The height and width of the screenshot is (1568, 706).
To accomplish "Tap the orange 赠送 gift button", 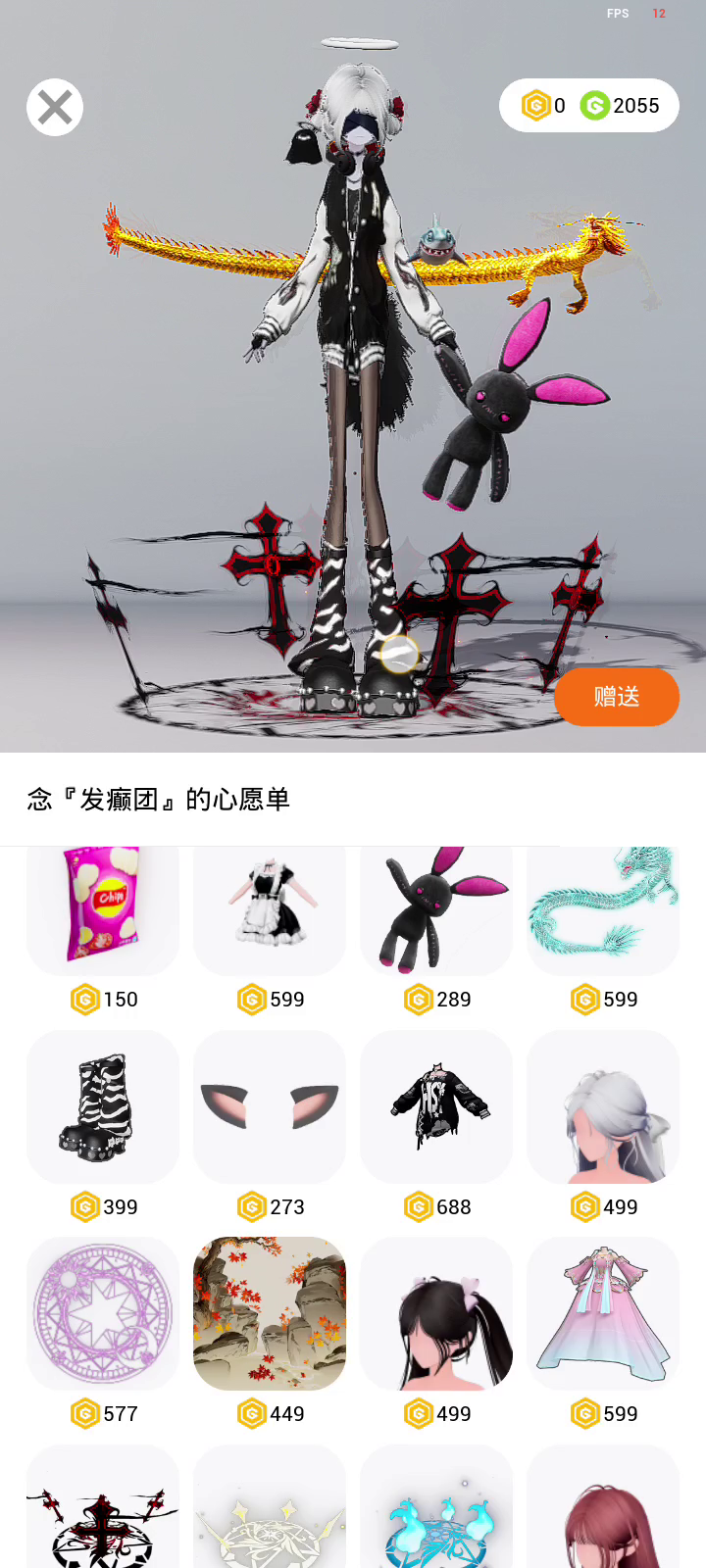I will tap(617, 697).
